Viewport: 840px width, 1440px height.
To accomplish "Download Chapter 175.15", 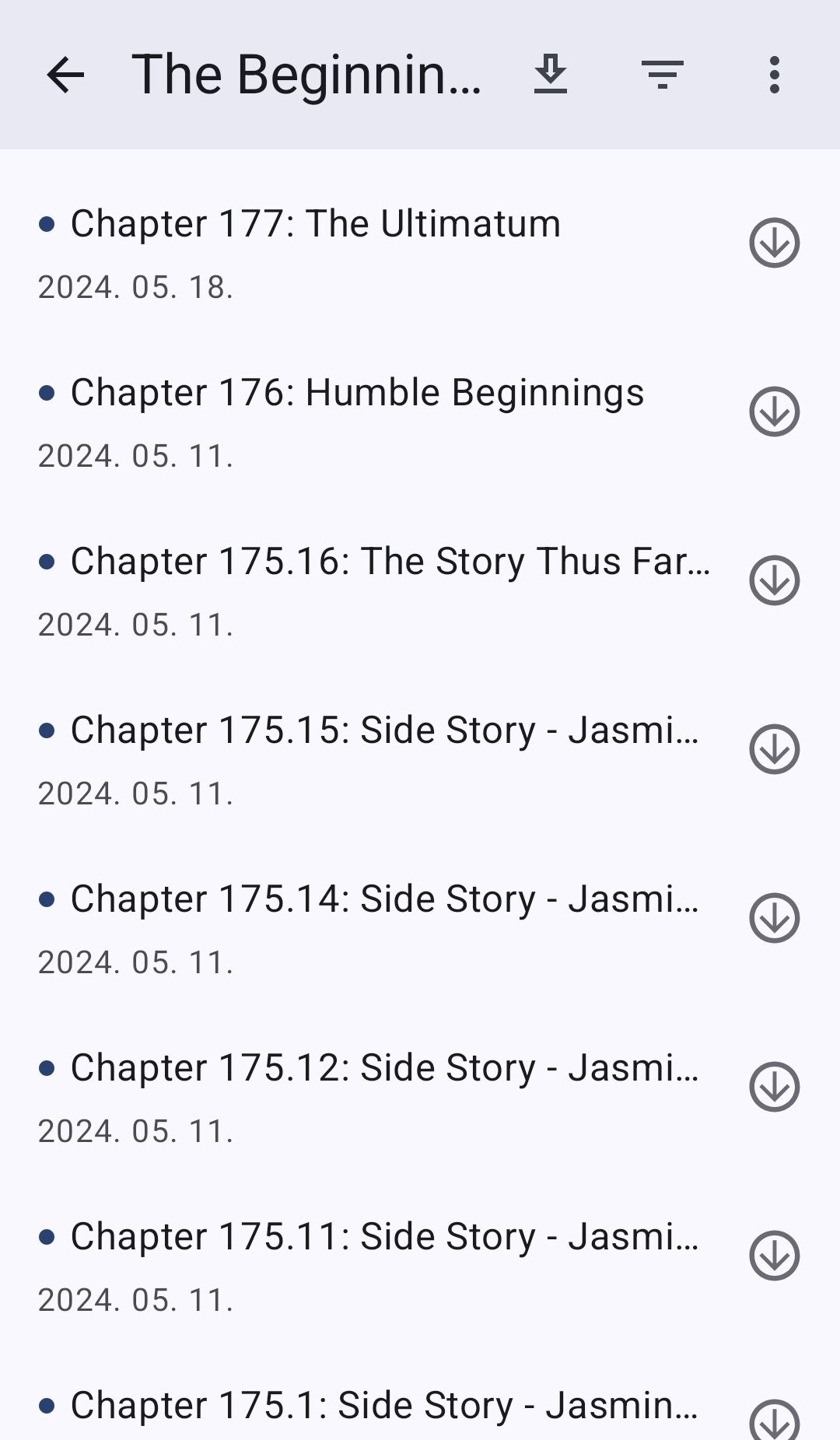I will (775, 749).
